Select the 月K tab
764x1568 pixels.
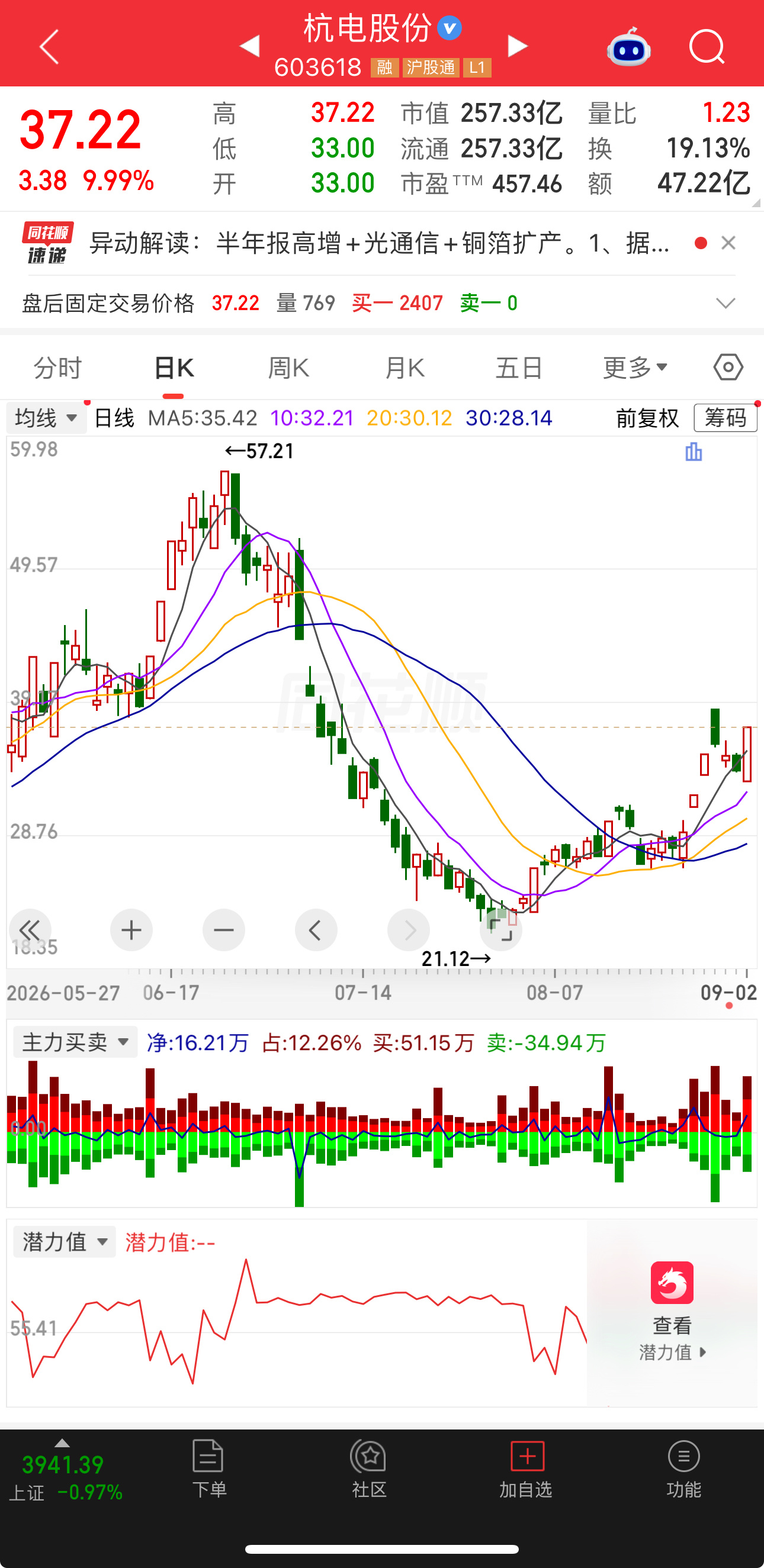click(x=405, y=368)
